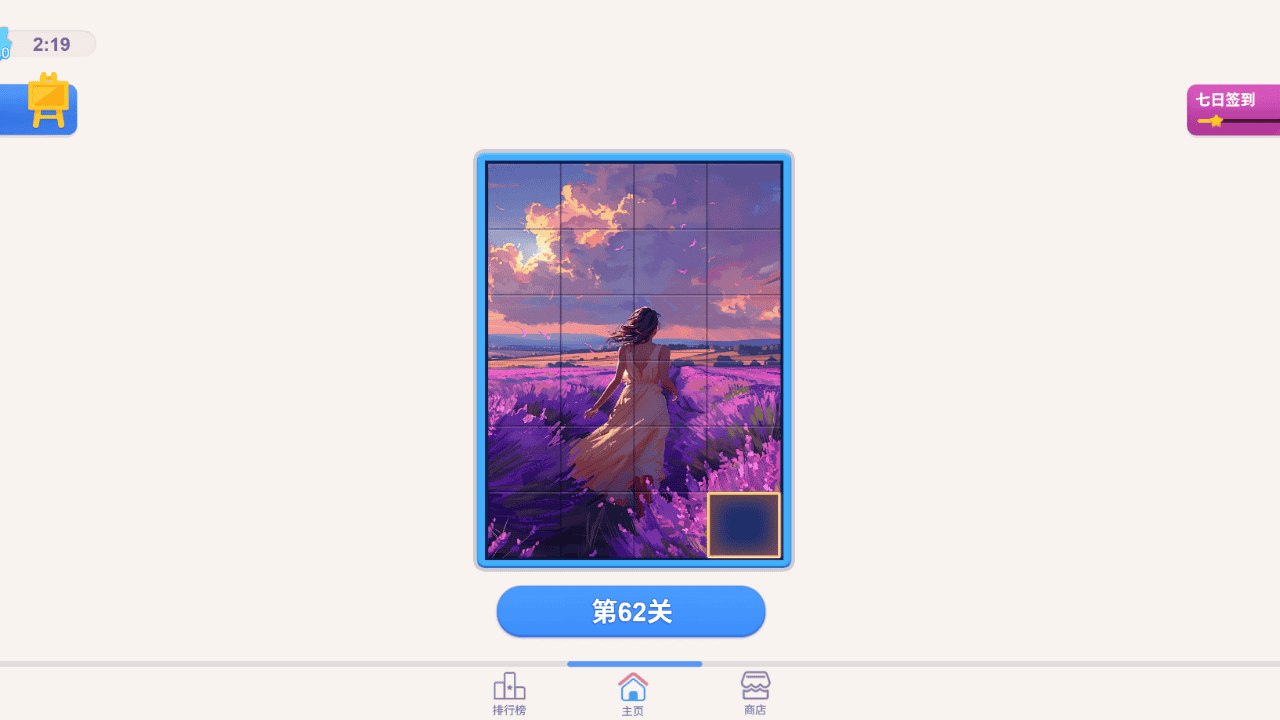Switch to the 排行榜 tab
This screenshot has height=720, width=1280.
[509, 693]
